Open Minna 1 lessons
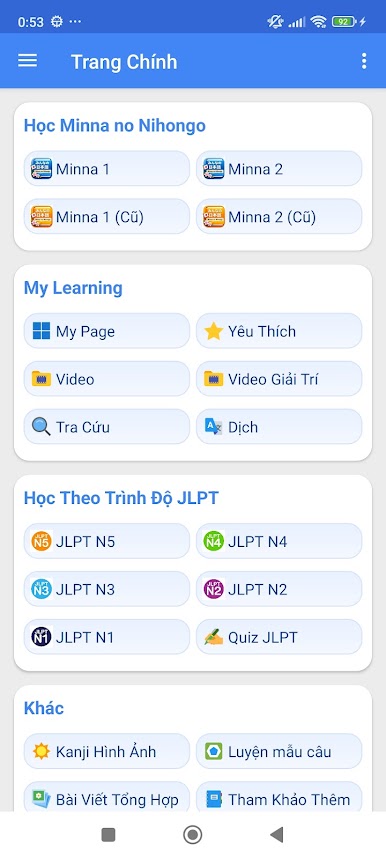 pyautogui.click(x=107, y=169)
